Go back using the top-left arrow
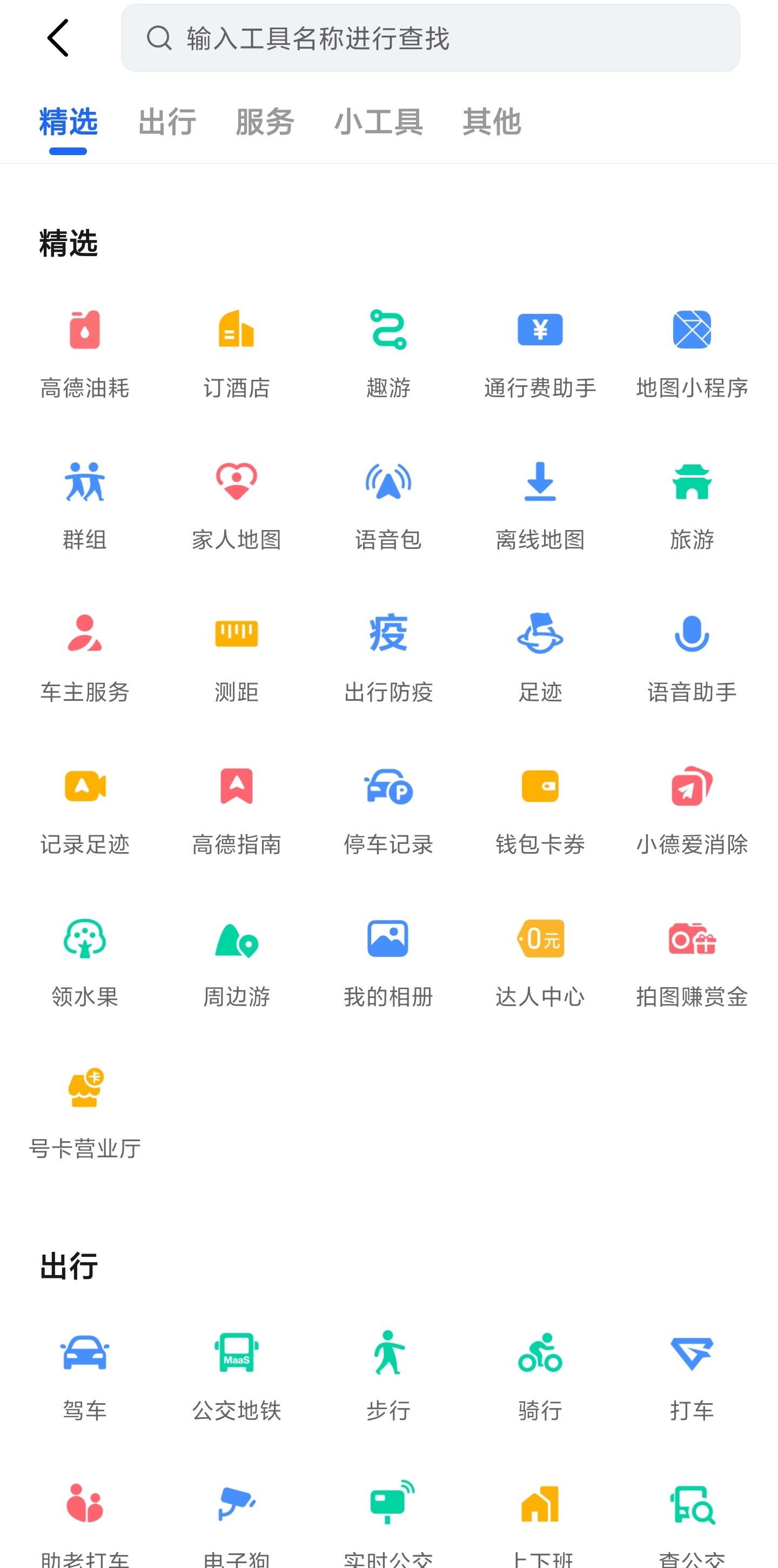778x1568 pixels. click(58, 38)
